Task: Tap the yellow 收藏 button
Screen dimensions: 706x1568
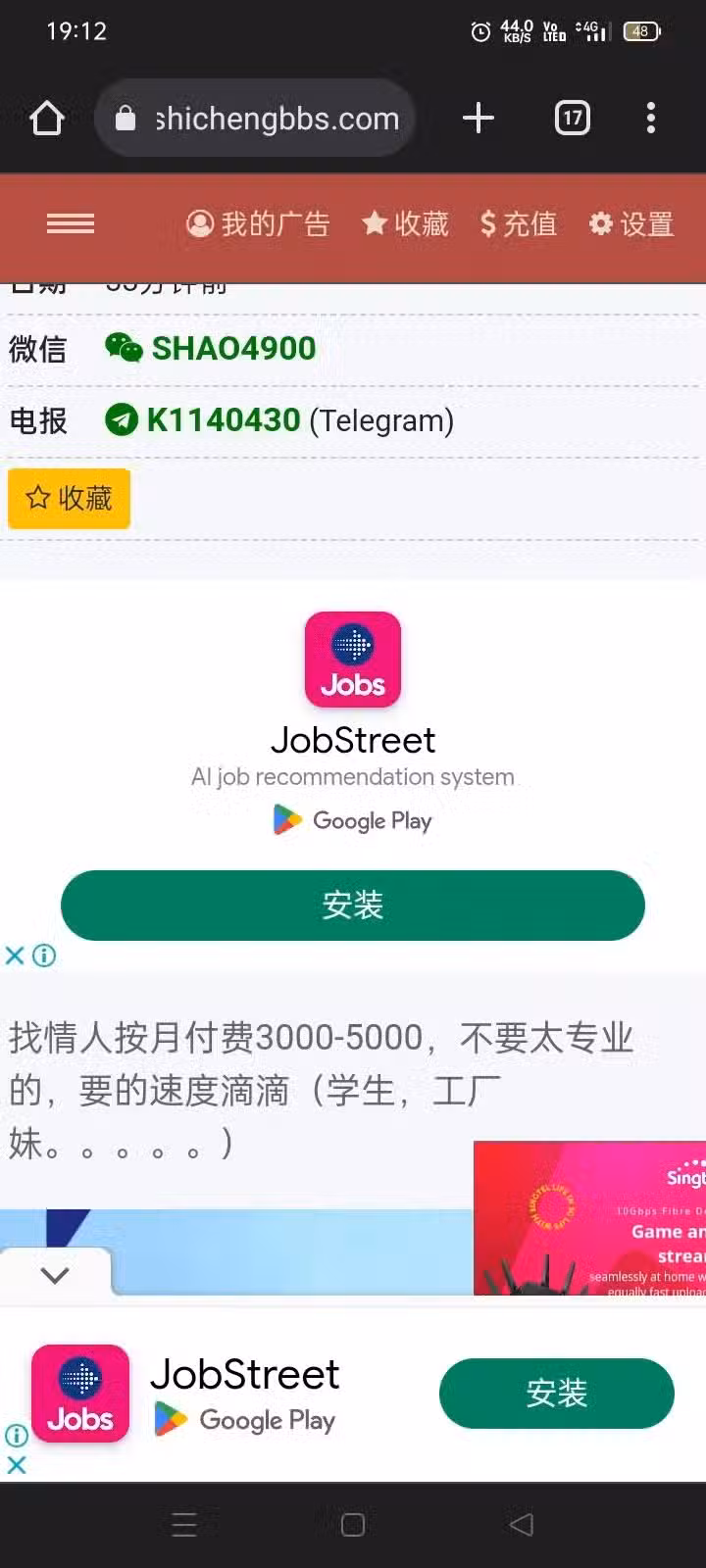Action: (x=69, y=499)
